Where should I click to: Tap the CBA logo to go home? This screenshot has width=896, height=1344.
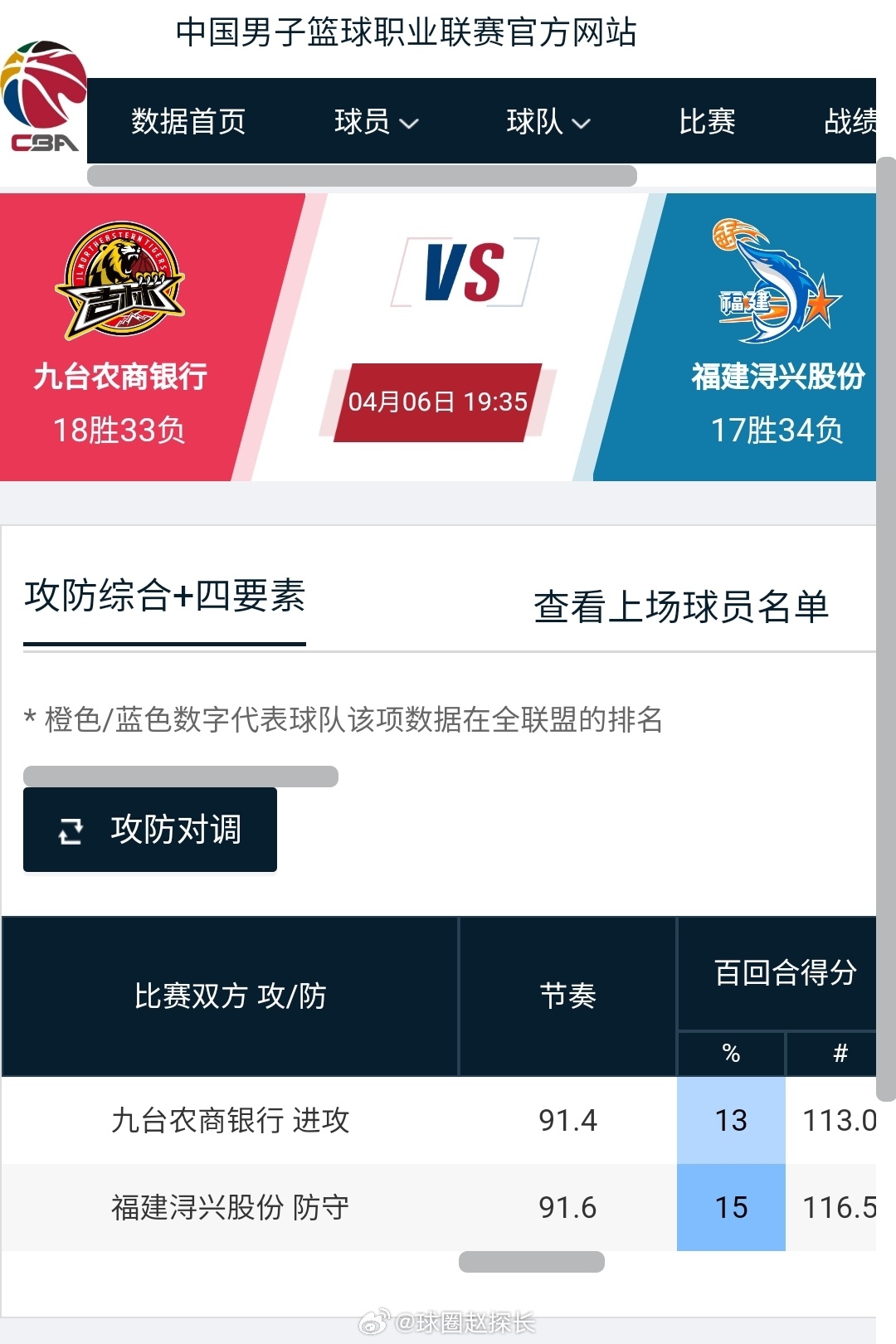pos(43,97)
